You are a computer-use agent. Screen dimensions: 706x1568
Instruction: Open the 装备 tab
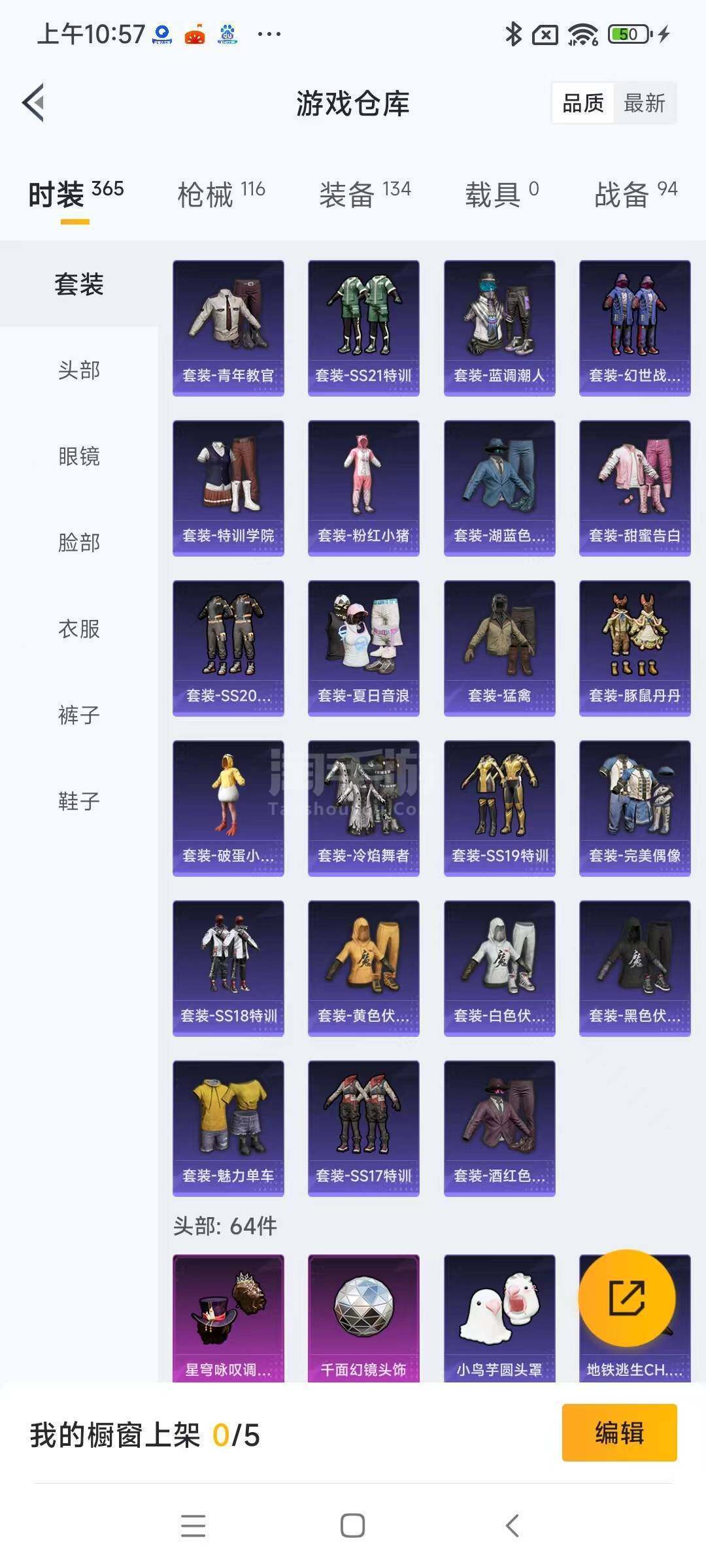point(365,194)
